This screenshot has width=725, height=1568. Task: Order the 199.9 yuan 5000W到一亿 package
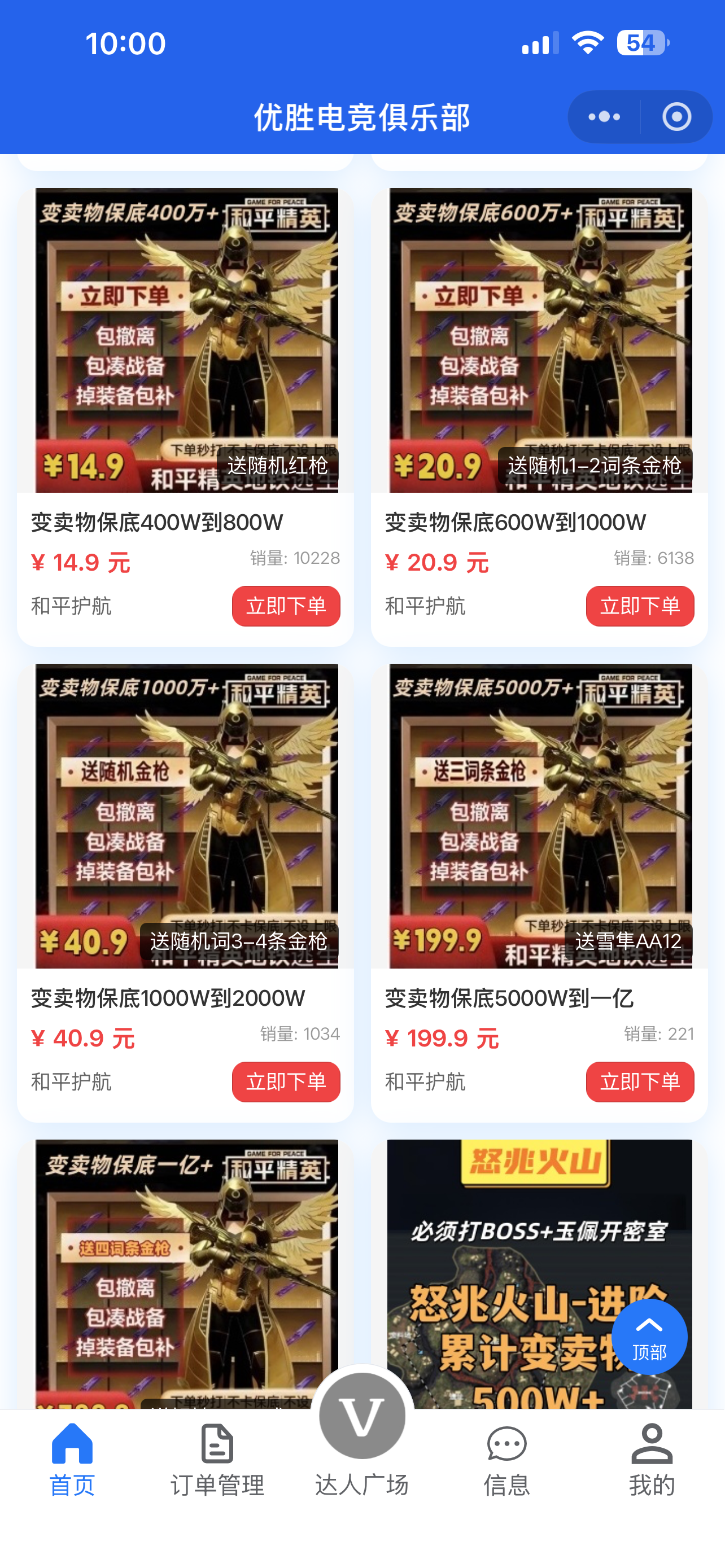click(x=639, y=1081)
